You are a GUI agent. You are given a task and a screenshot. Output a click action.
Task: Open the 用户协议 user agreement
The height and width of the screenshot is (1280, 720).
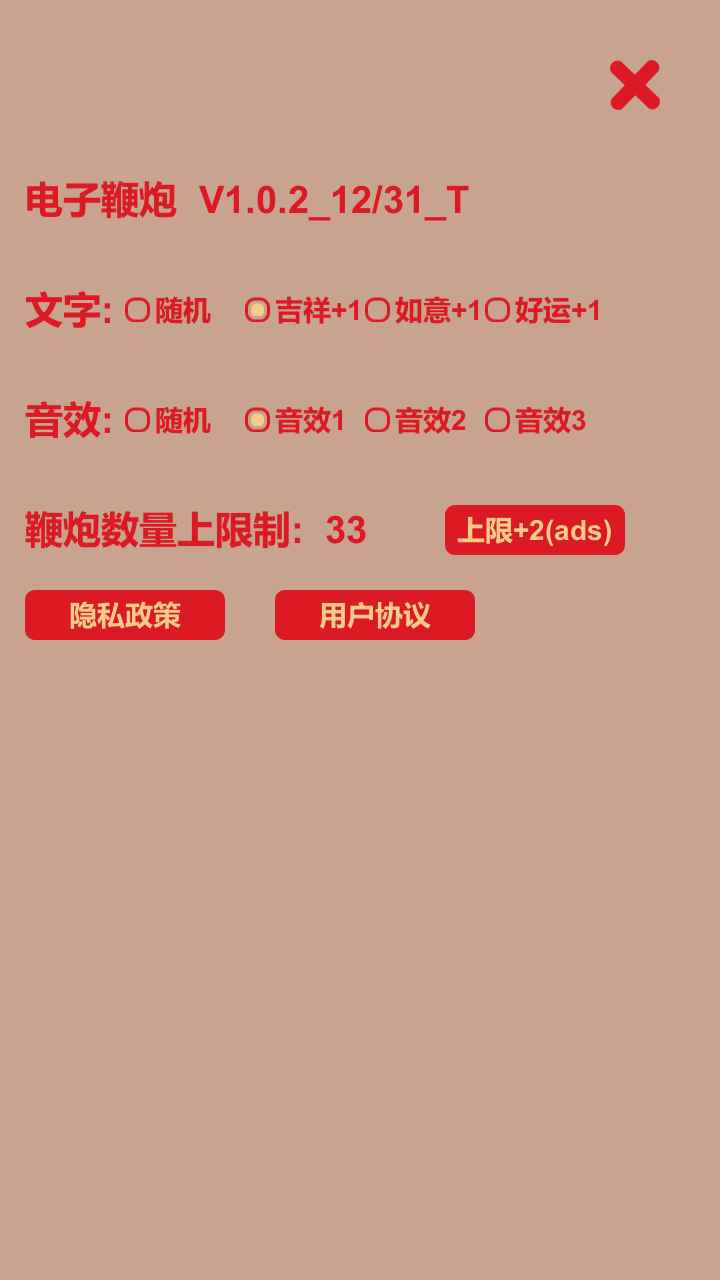pyautogui.click(x=375, y=615)
